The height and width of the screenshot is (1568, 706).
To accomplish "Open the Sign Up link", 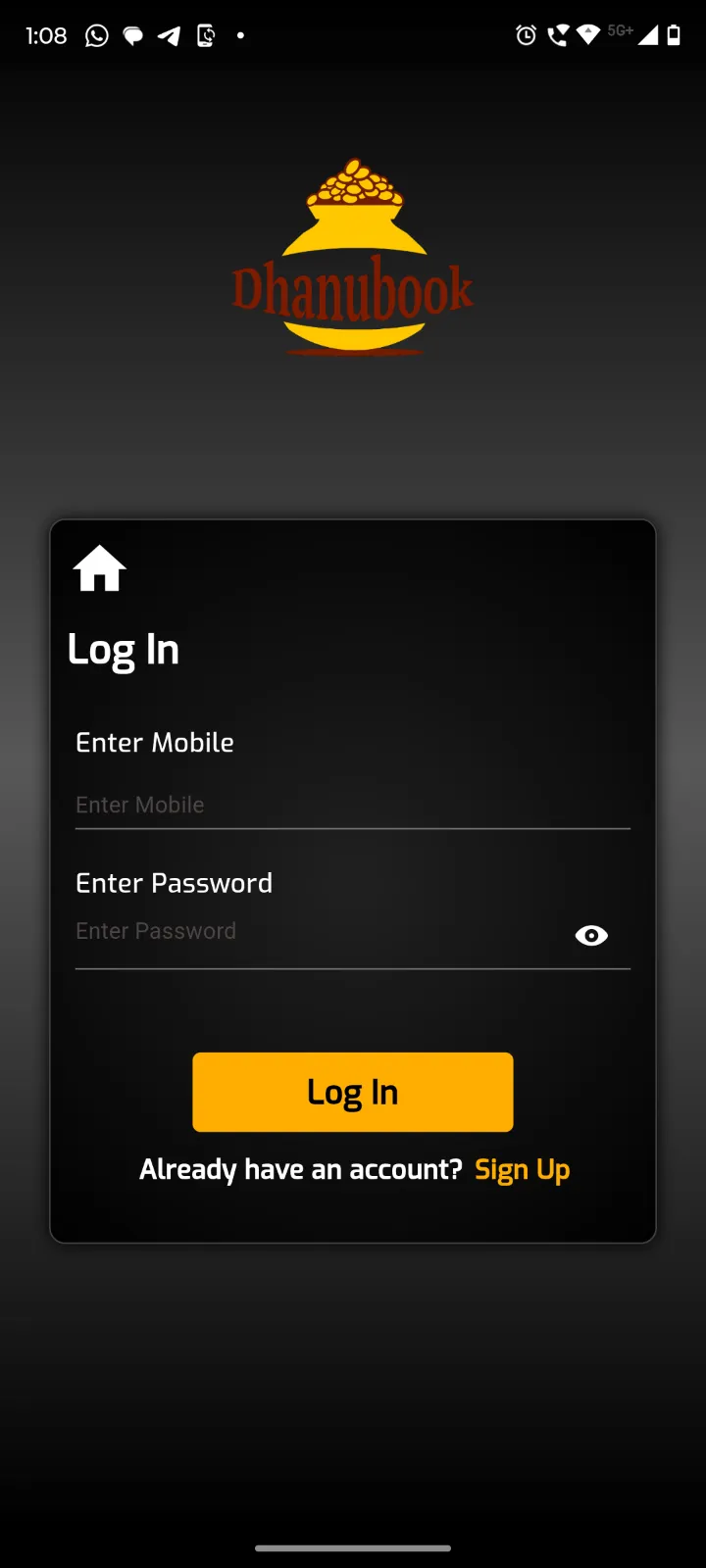I will click(522, 1170).
